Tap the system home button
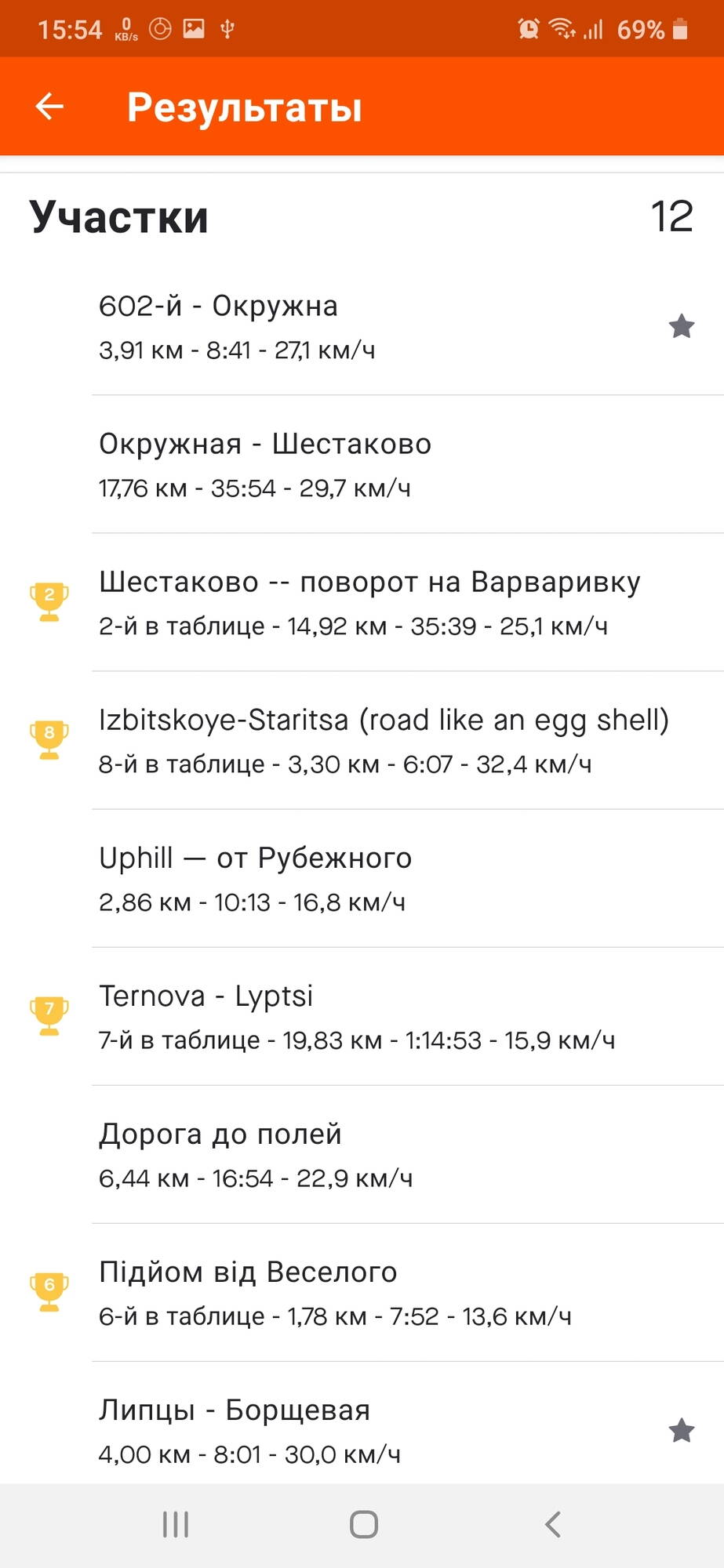 363,1525
